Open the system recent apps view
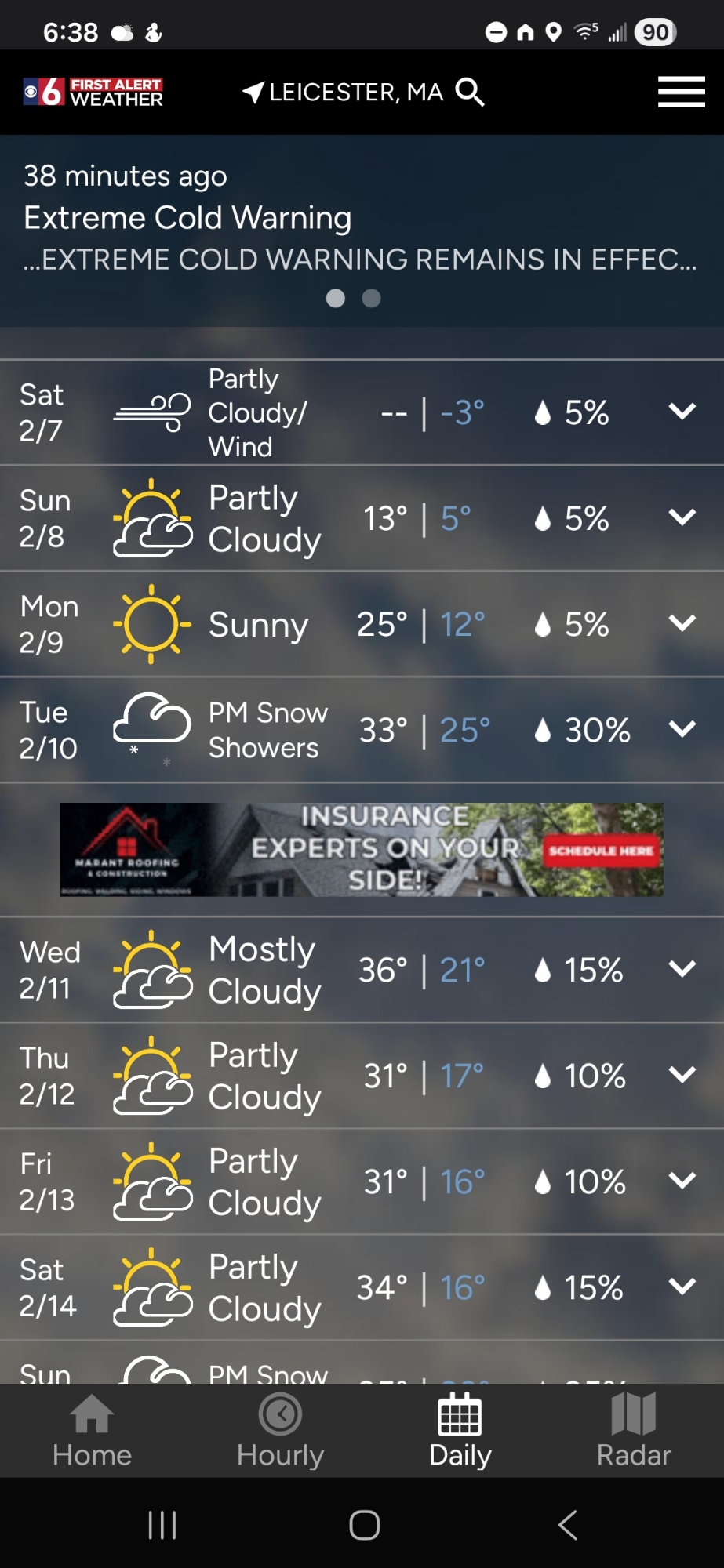 pyautogui.click(x=162, y=1525)
